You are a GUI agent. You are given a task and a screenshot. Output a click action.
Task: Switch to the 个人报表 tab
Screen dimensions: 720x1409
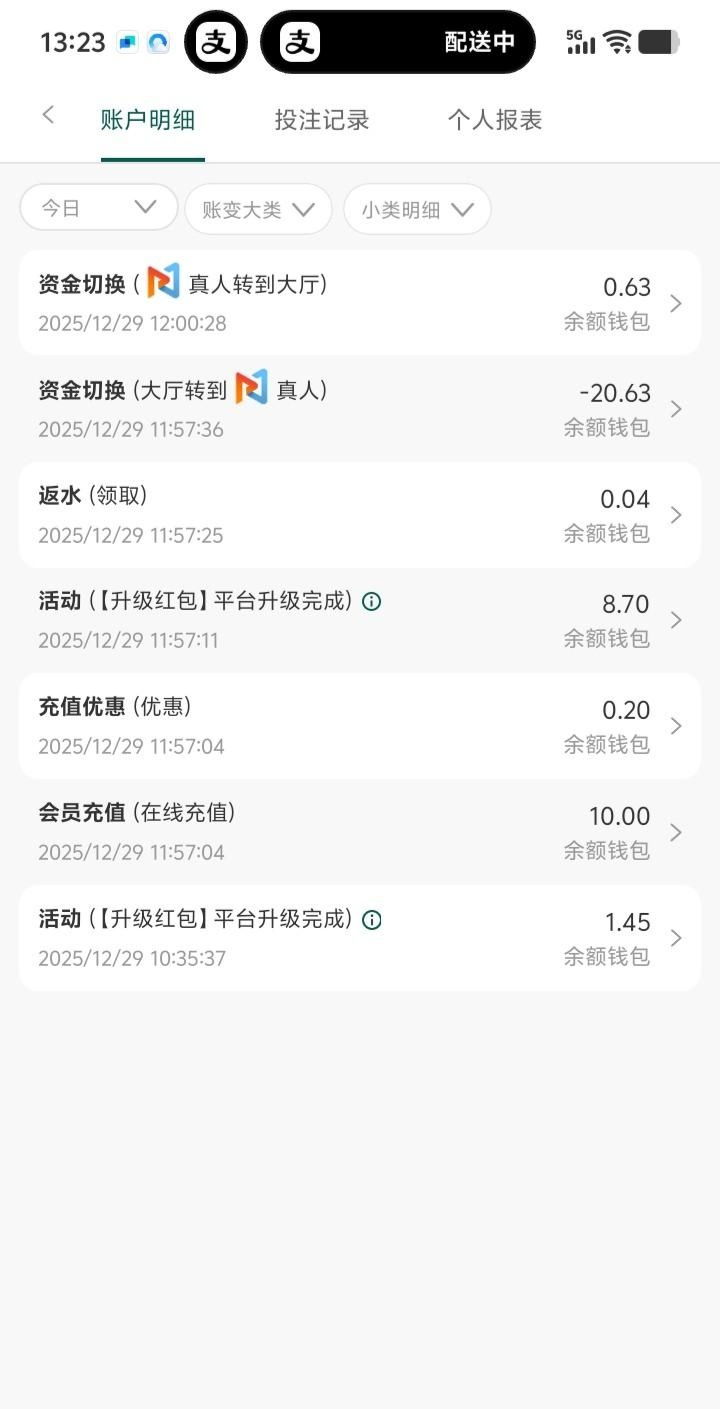[x=494, y=120]
